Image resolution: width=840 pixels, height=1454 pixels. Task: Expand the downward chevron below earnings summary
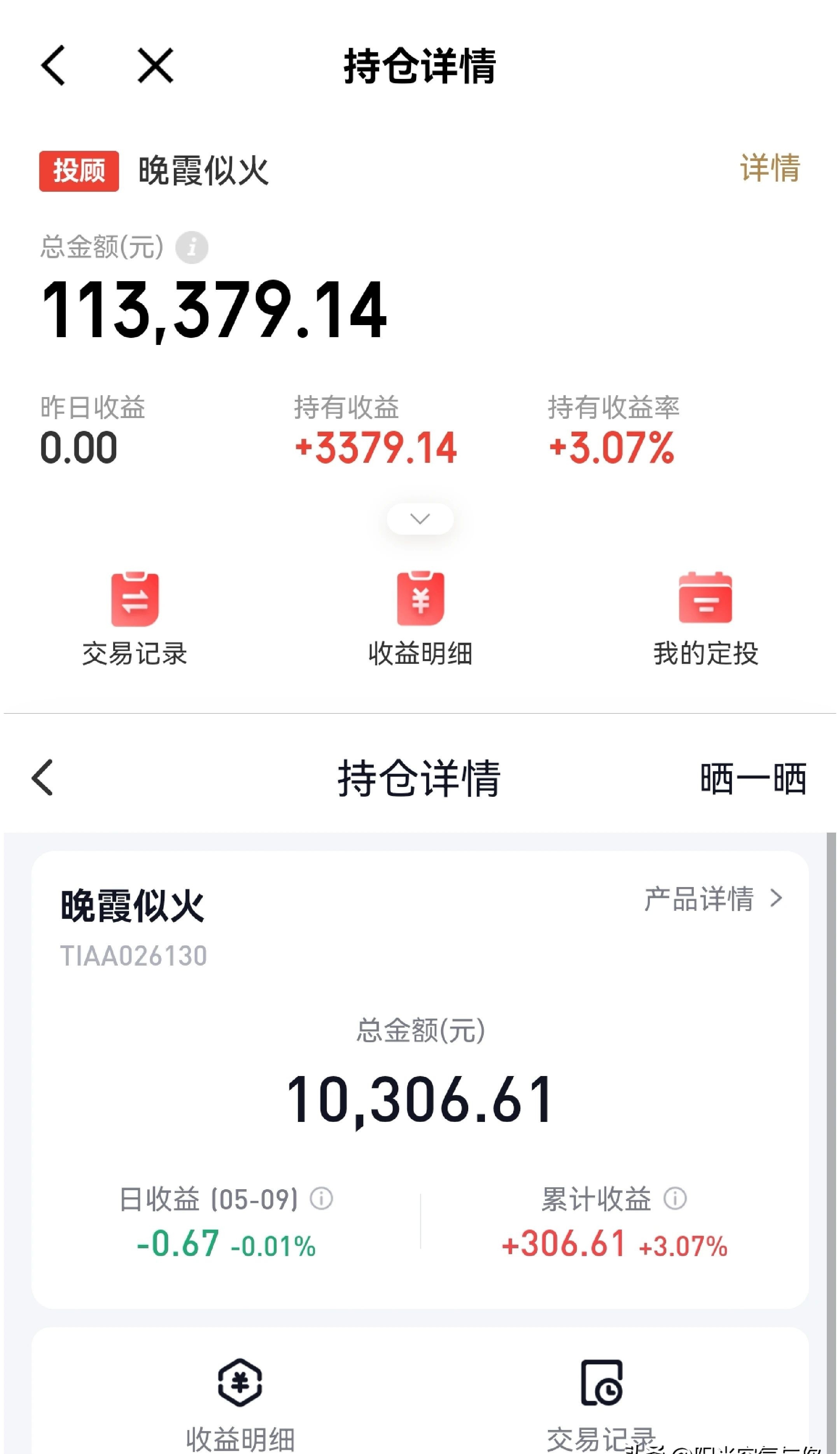(420, 518)
